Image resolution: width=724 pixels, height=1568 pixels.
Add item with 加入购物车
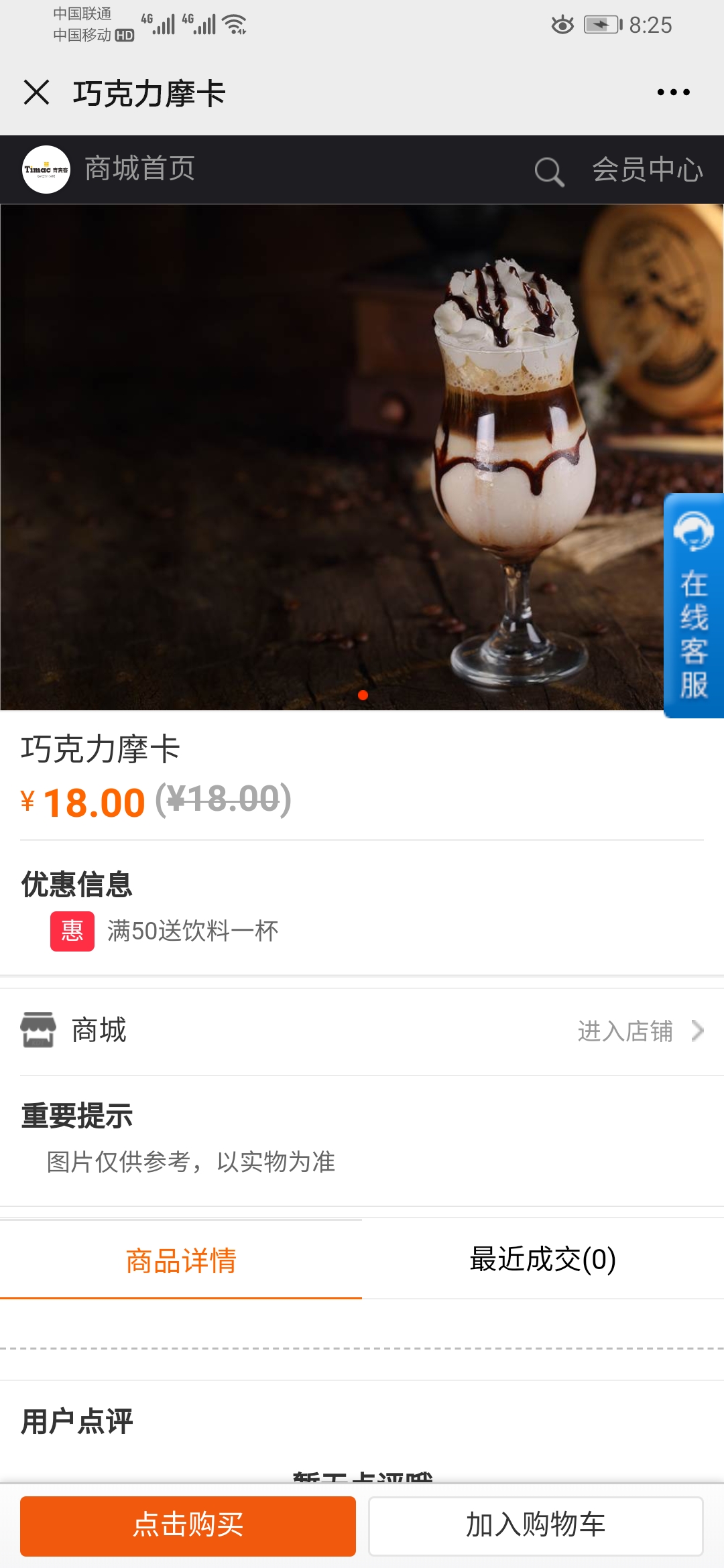click(x=536, y=1526)
